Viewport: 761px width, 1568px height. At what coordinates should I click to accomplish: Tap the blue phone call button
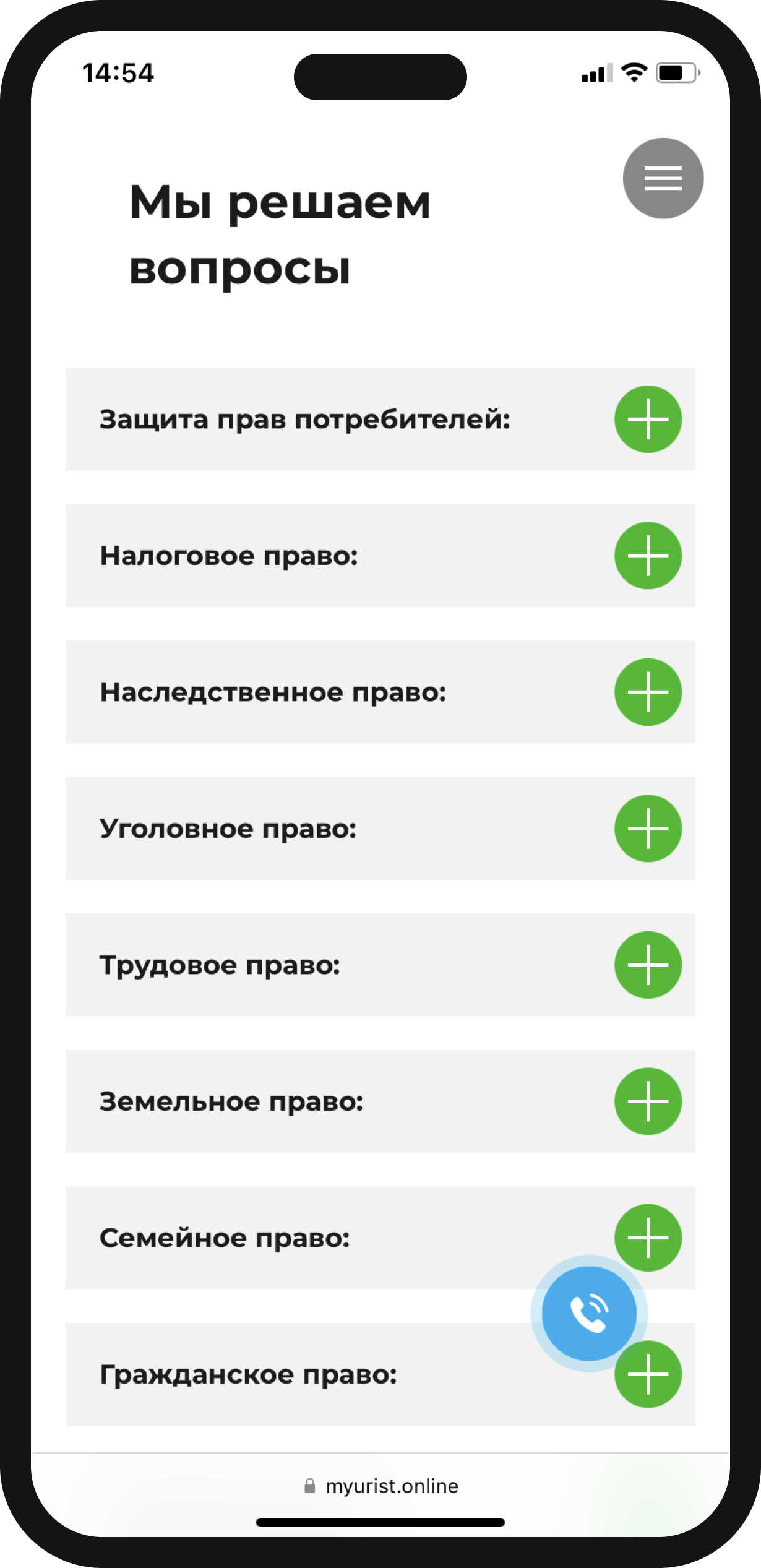[x=588, y=1313]
